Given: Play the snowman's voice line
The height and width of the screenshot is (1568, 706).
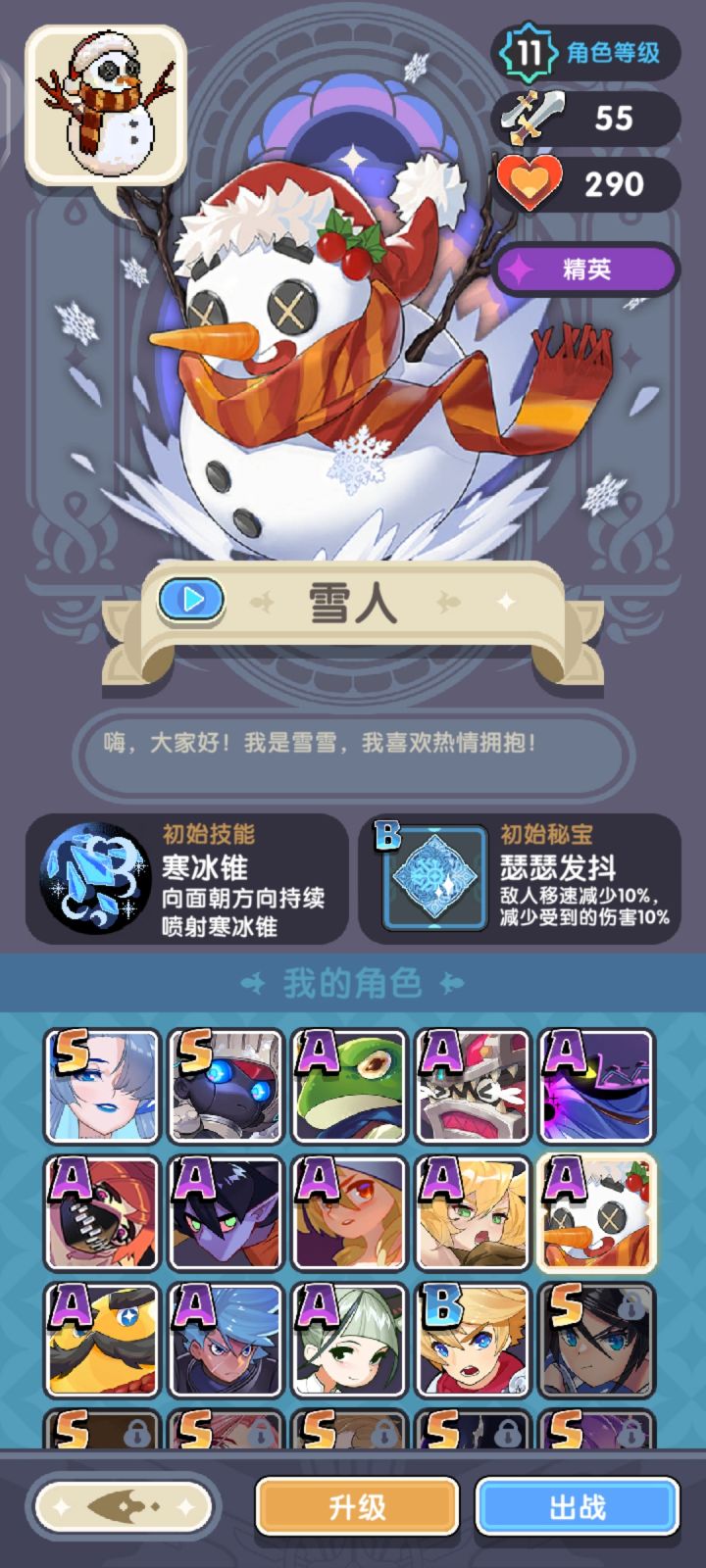Looking at the screenshot, I should click(192, 598).
